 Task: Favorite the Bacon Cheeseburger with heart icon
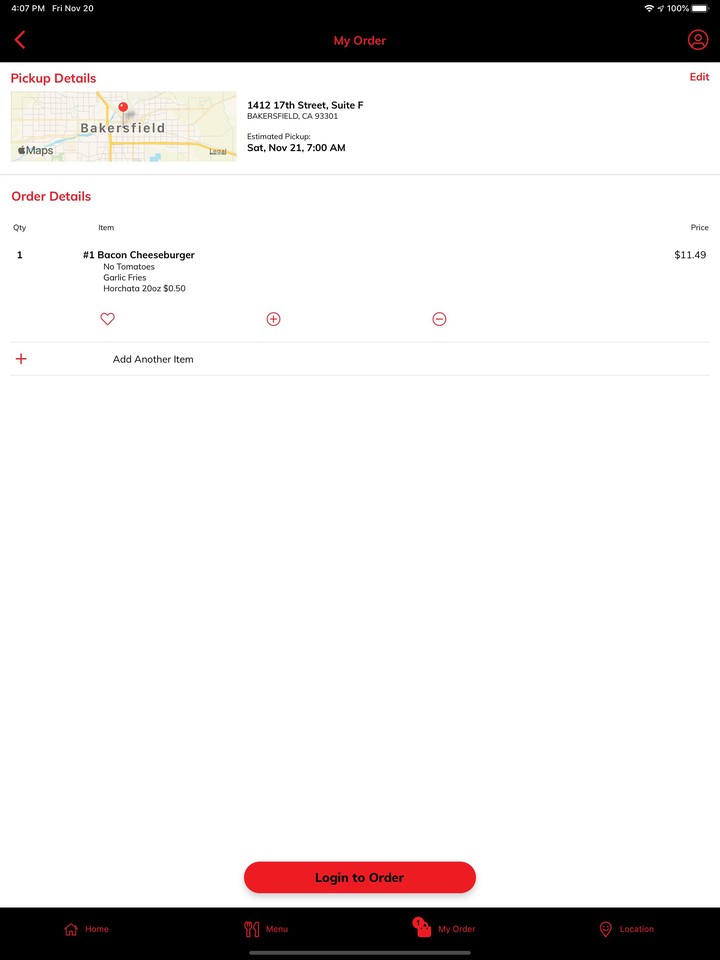coord(108,319)
